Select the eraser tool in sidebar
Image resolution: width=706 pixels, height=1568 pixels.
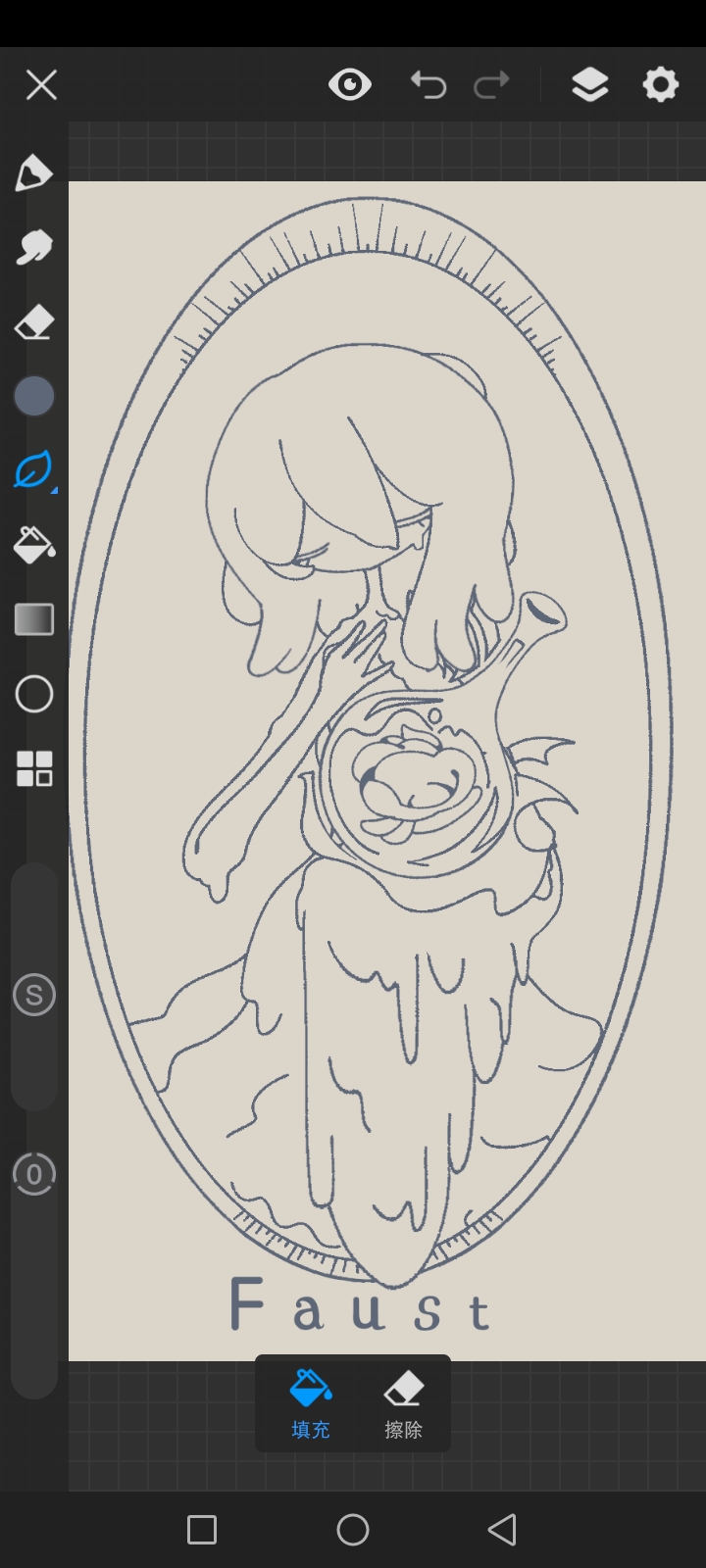33,322
